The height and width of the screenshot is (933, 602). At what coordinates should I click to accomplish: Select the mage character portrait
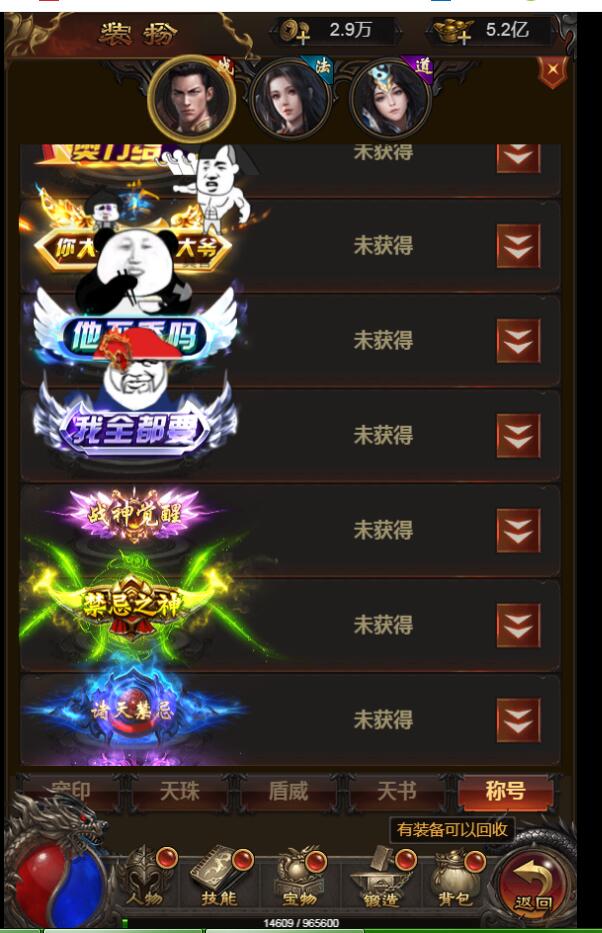click(x=290, y=99)
